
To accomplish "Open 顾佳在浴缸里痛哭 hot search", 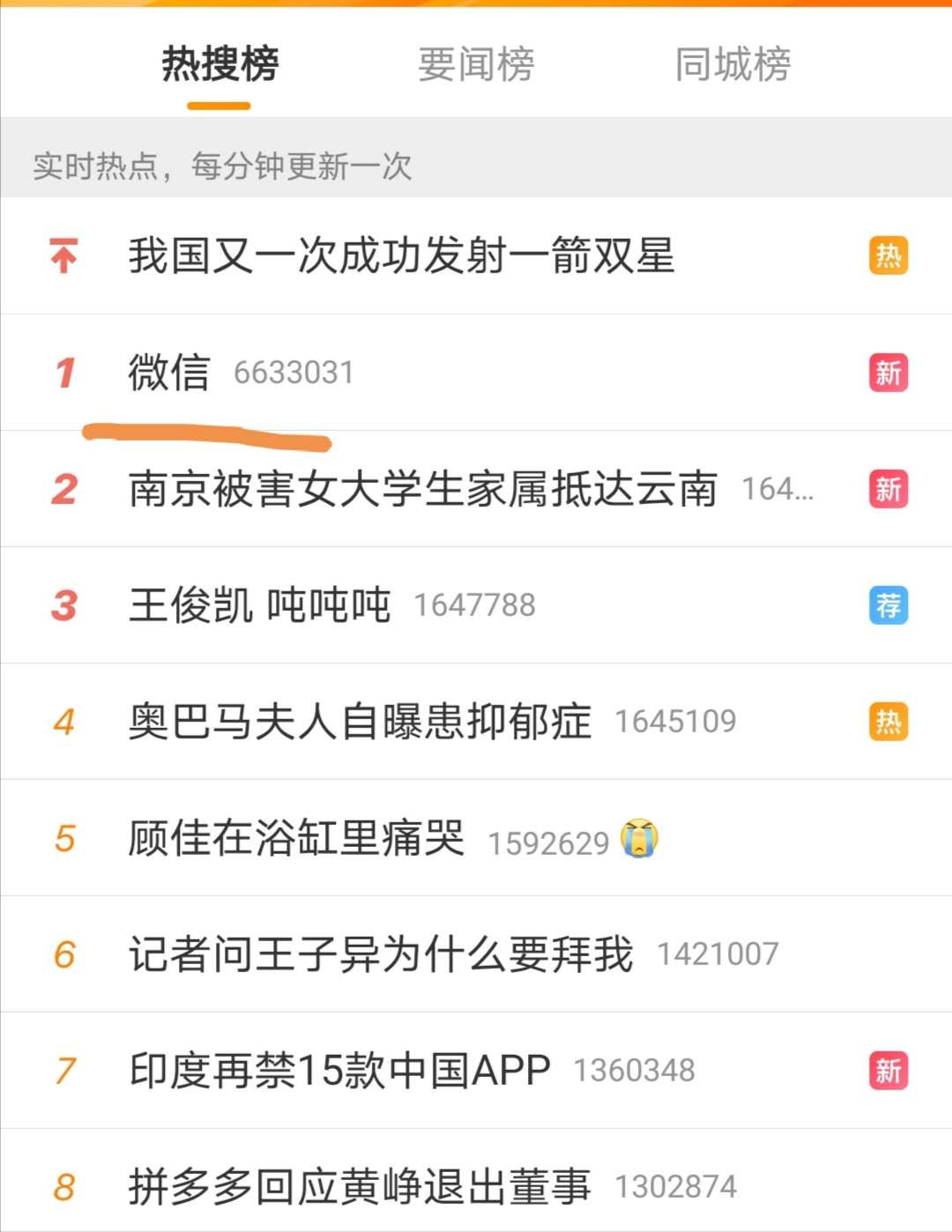I will click(x=296, y=838).
